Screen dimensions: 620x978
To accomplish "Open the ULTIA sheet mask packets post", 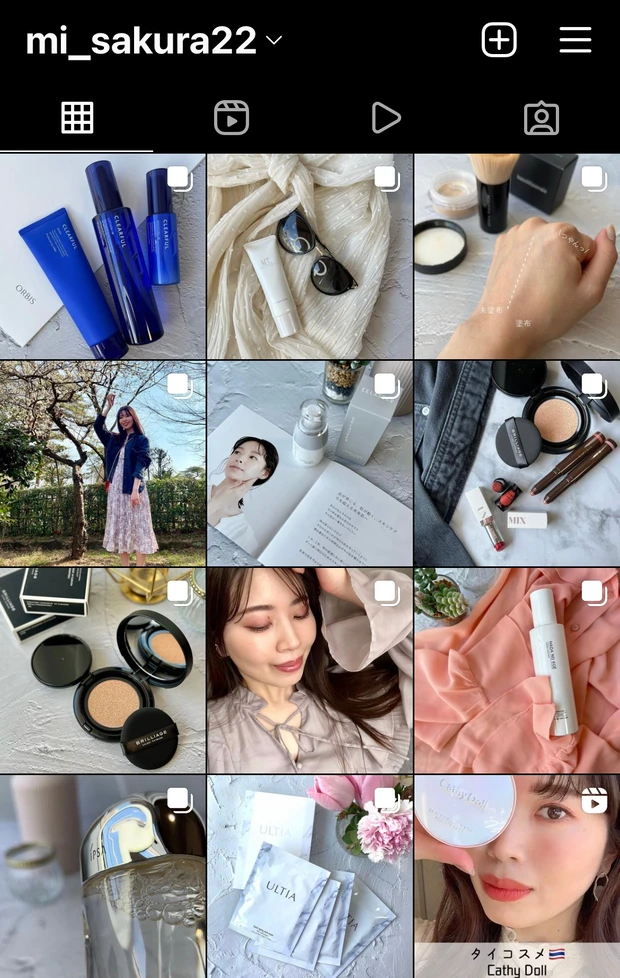I will point(310,876).
